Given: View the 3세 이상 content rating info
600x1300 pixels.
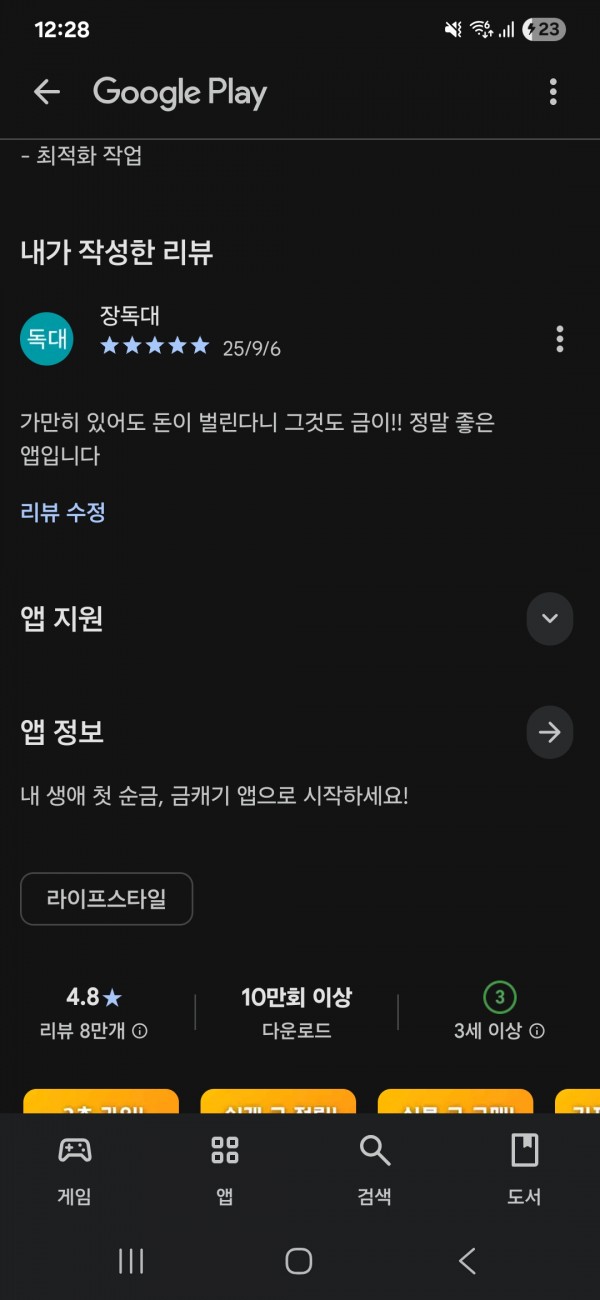Looking at the screenshot, I should [537, 1031].
